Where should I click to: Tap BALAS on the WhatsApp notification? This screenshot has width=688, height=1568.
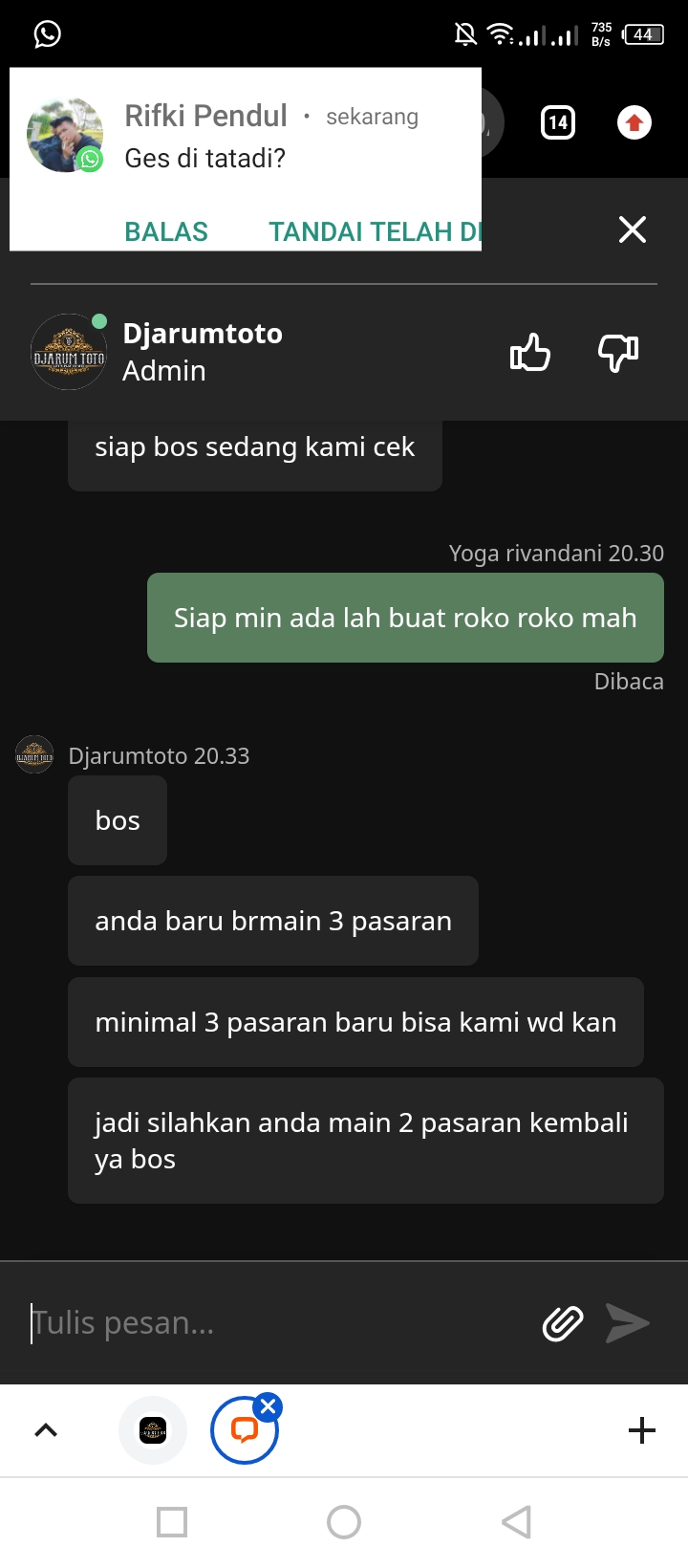click(166, 231)
